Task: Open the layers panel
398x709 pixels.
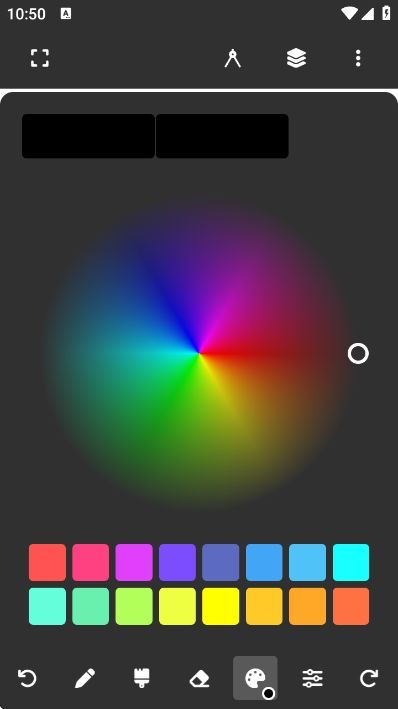Action: (296, 58)
